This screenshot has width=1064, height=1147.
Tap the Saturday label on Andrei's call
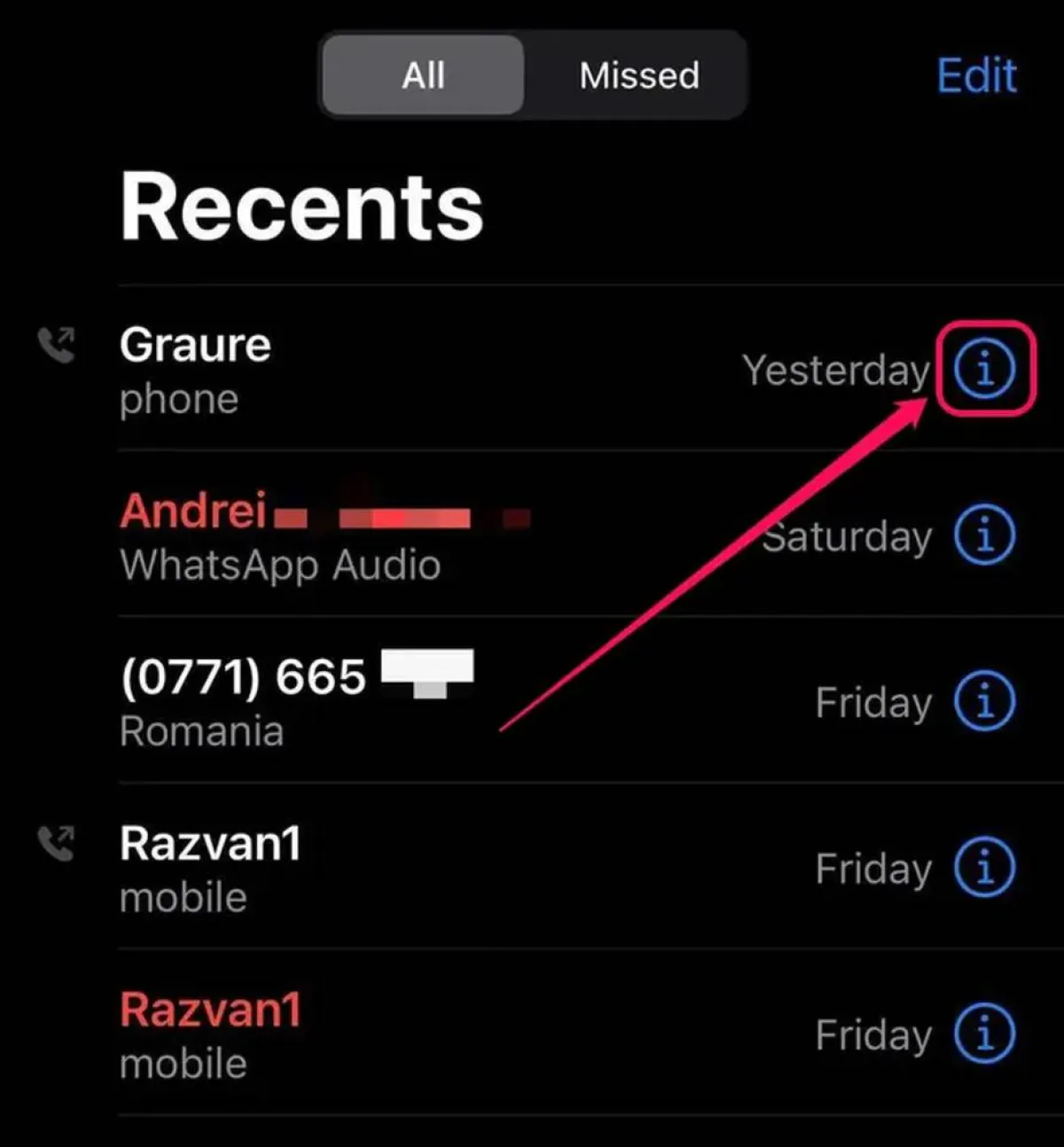pos(847,537)
